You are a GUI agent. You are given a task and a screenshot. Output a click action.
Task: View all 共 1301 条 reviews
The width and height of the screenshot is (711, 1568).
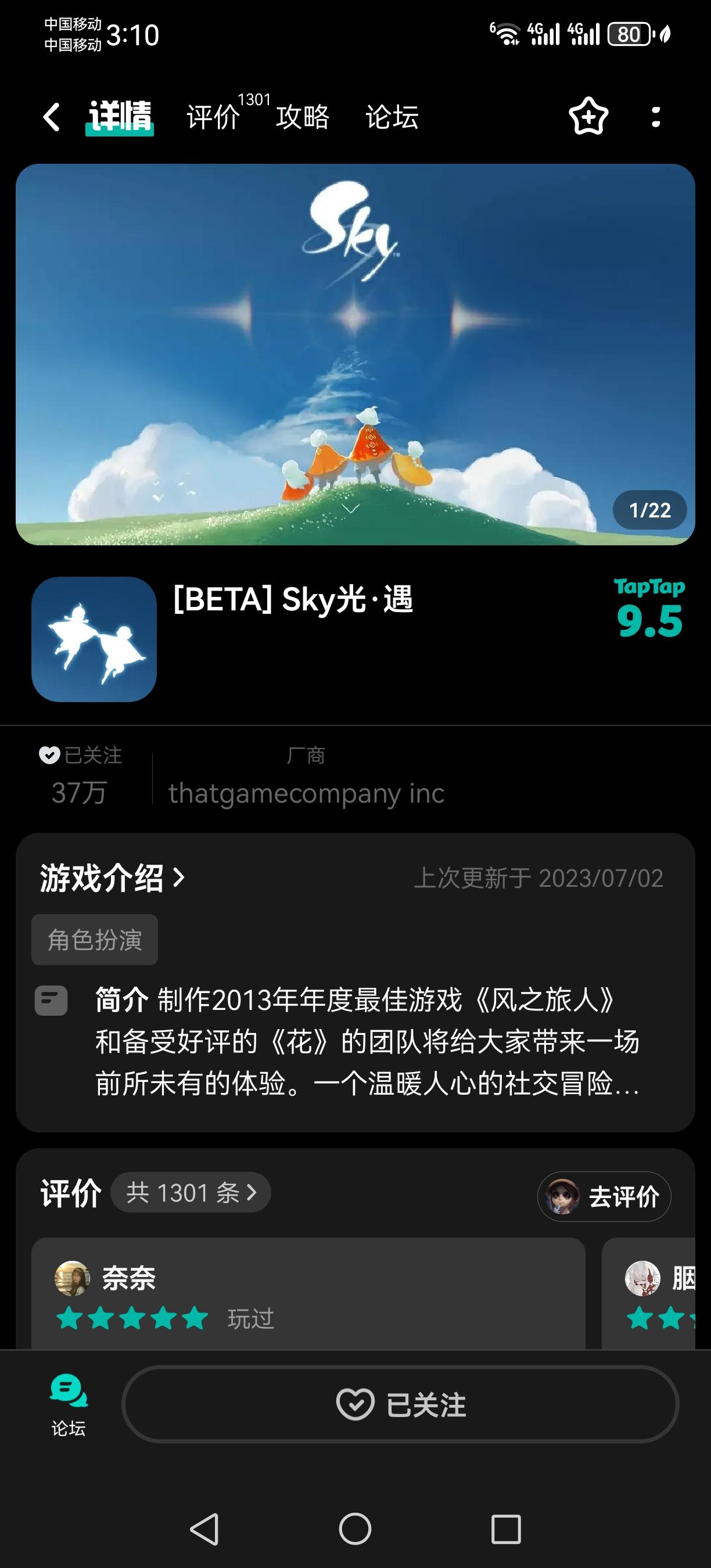pyautogui.click(x=191, y=1192)
